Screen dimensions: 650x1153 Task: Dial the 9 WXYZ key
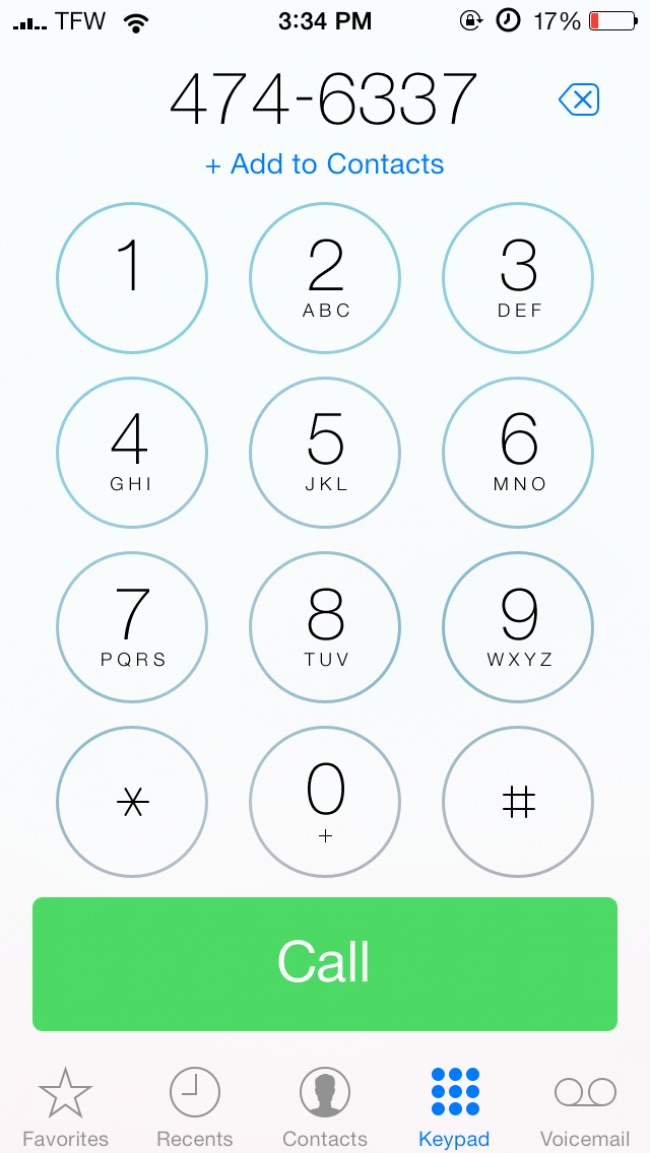pos(518,627)
